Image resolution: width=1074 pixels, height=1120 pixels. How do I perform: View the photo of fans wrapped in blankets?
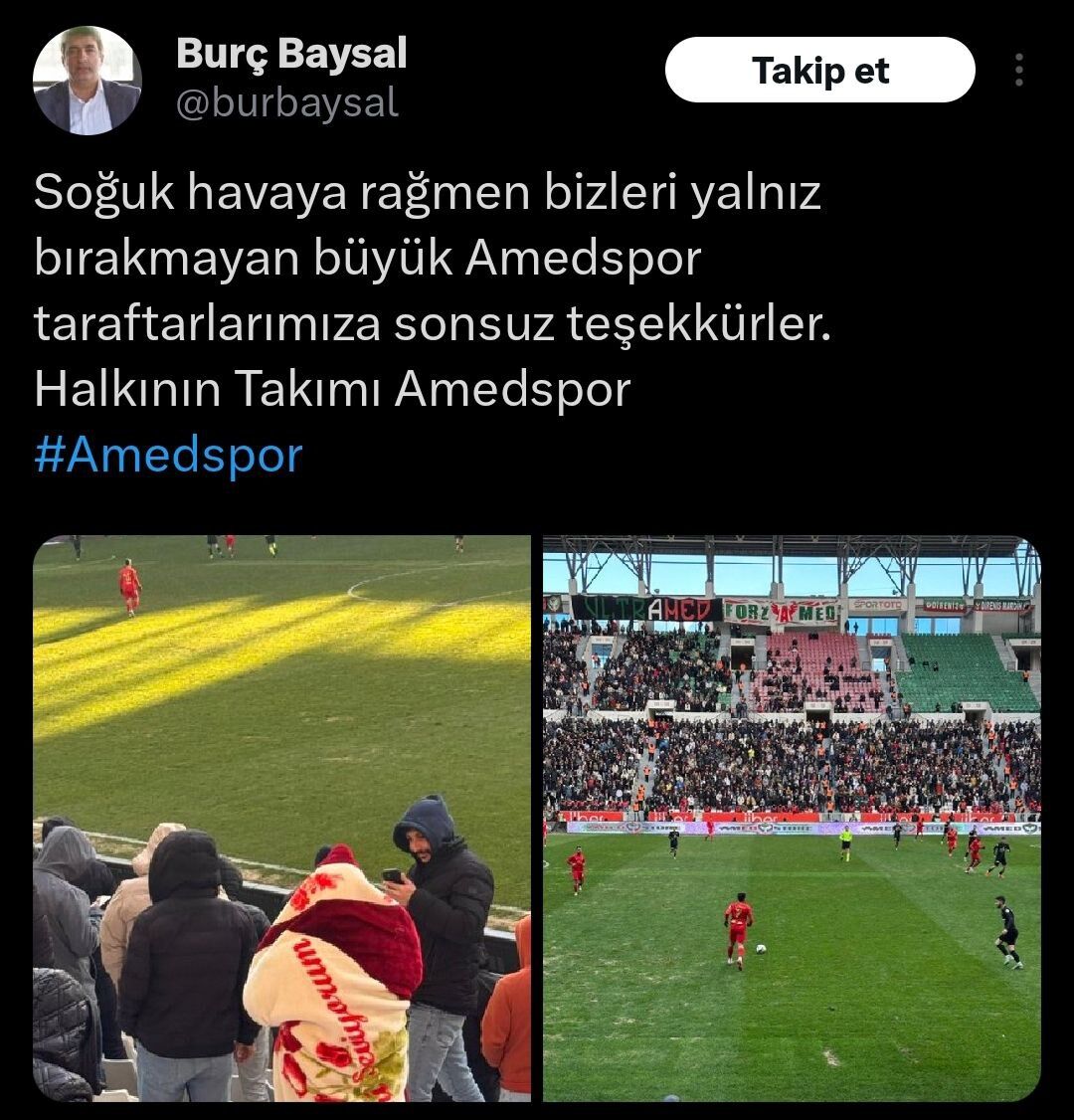(282, 818)
